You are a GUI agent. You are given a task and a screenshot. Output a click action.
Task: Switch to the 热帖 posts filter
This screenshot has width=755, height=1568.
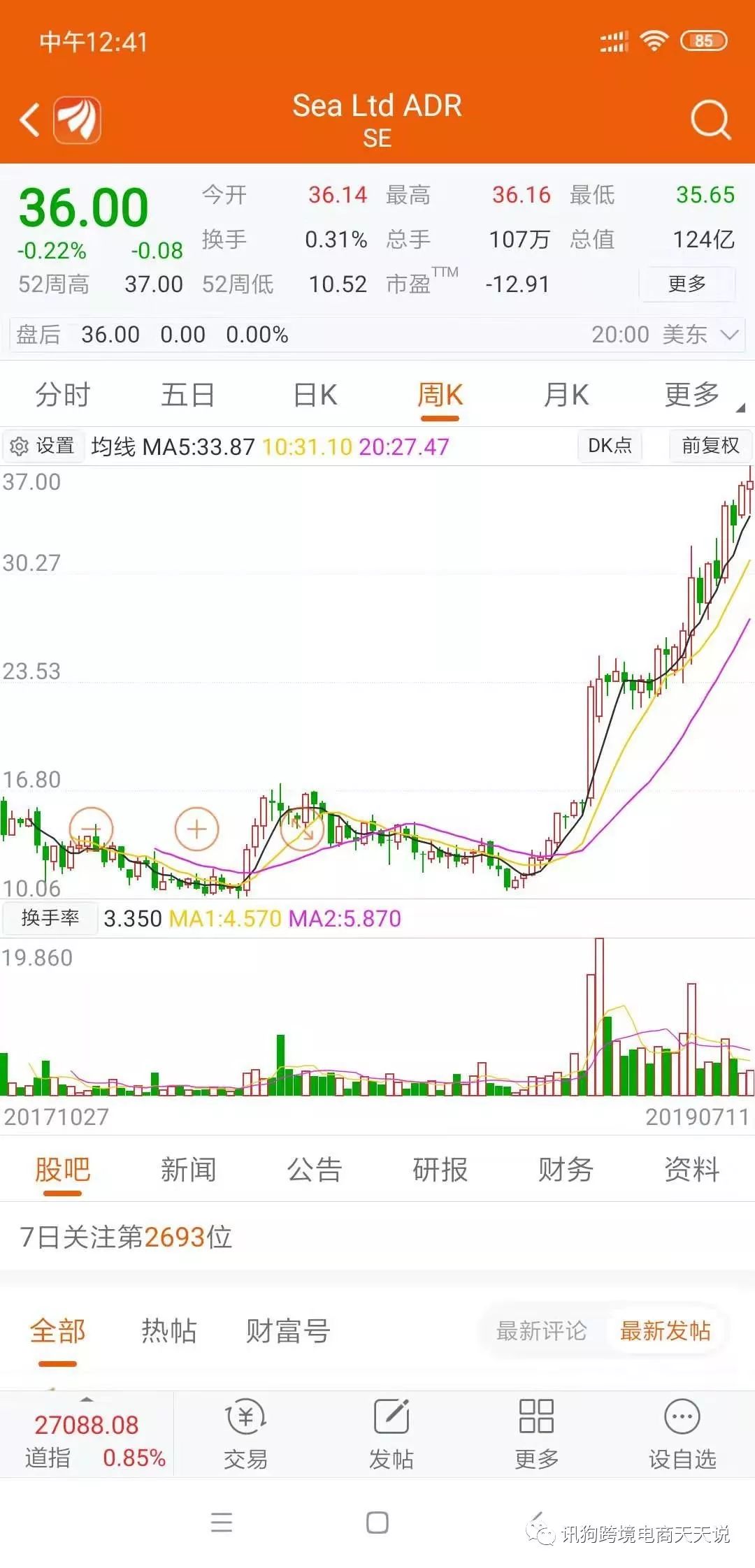tap(169, 1331)
